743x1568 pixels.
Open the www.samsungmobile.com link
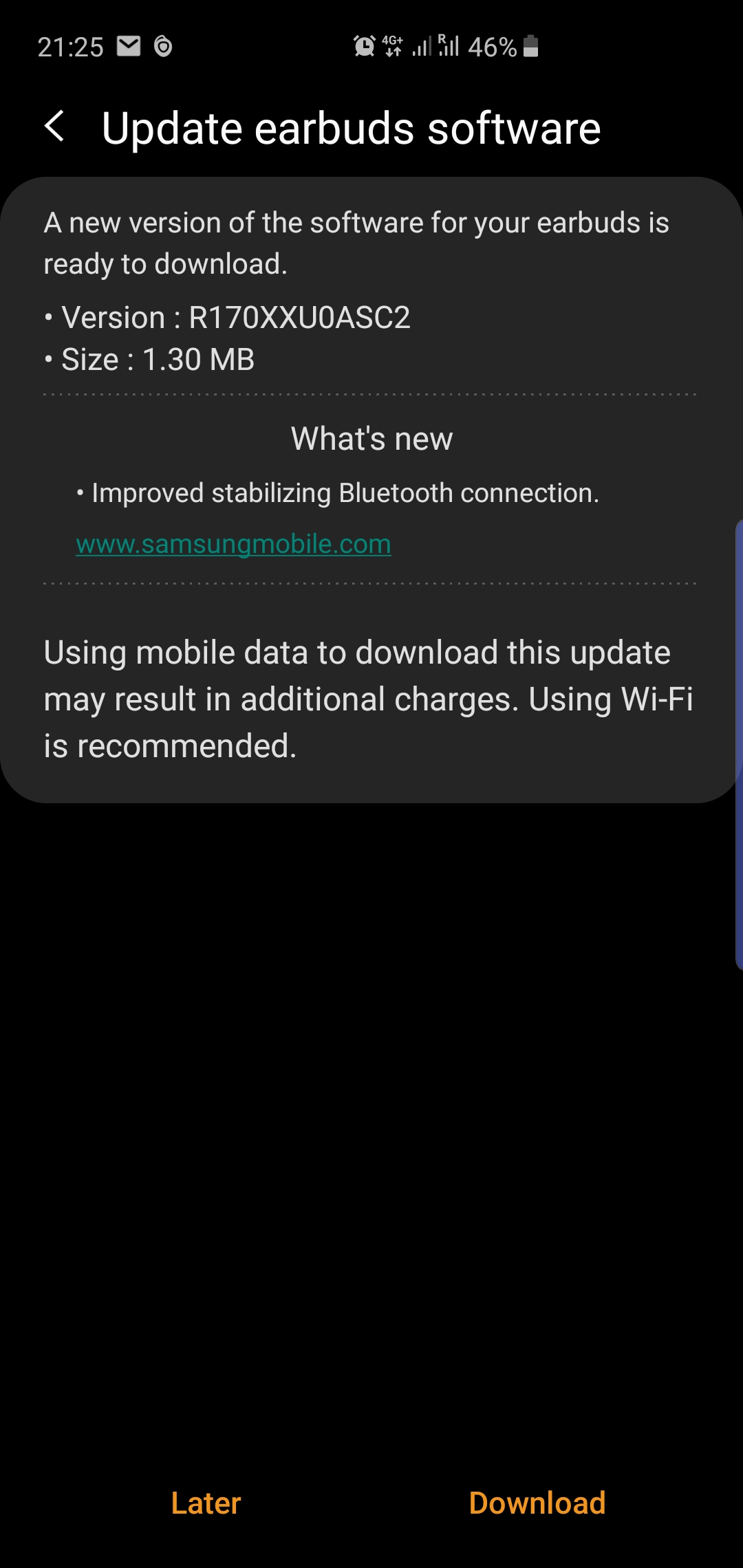[x=233, y=543]
